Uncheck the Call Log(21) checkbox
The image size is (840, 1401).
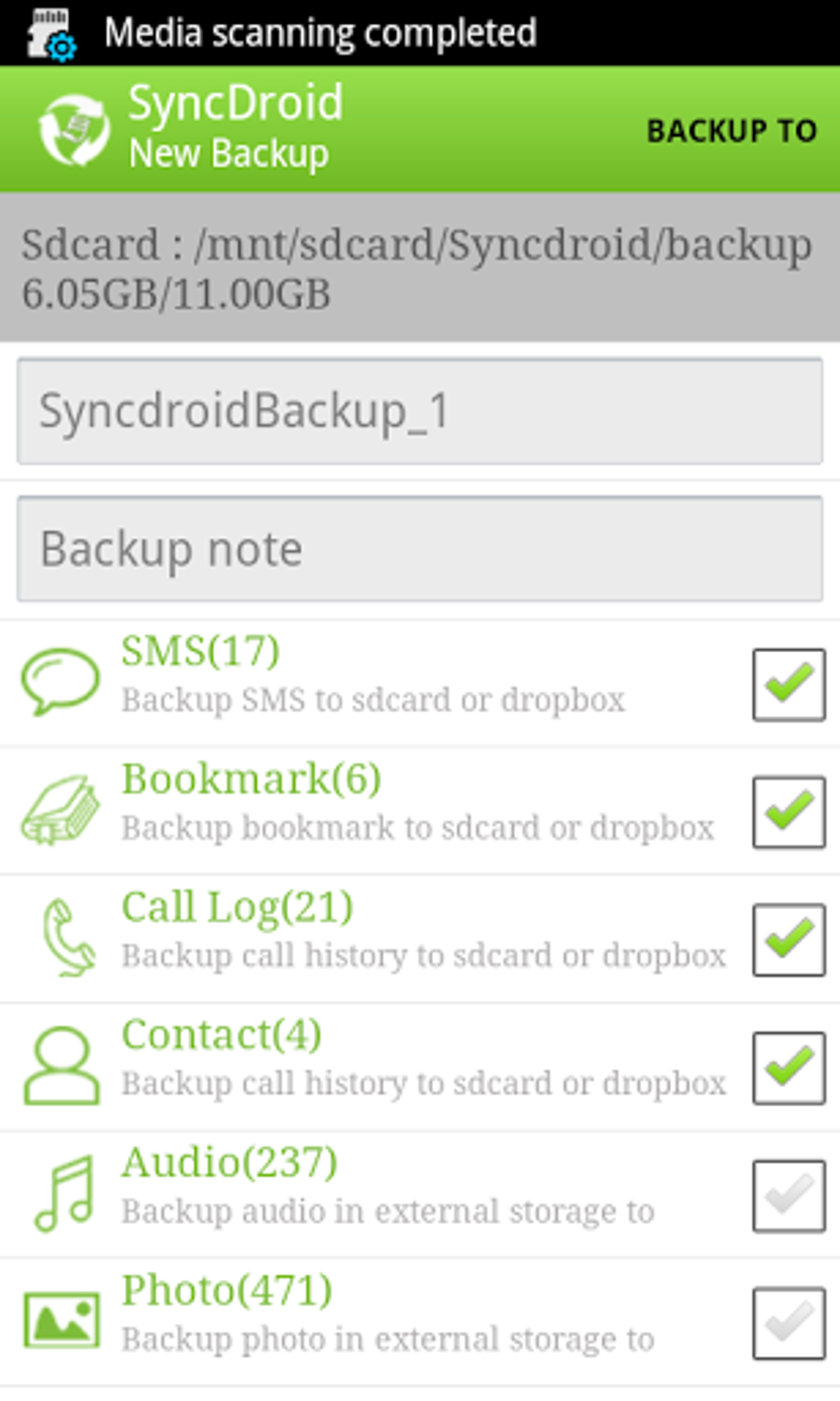[x=789, y=940]
